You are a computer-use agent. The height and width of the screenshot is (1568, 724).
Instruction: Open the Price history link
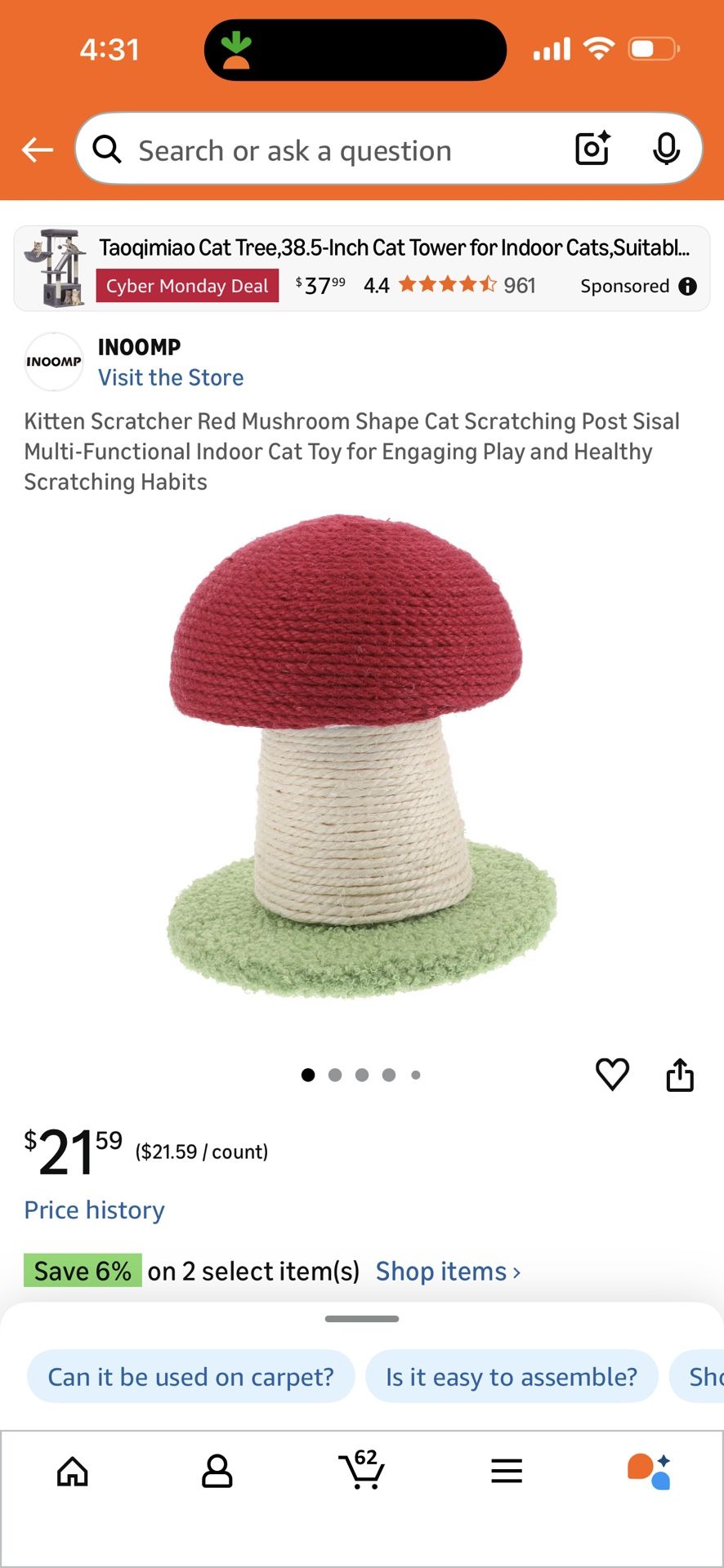tap(94, 1209)
